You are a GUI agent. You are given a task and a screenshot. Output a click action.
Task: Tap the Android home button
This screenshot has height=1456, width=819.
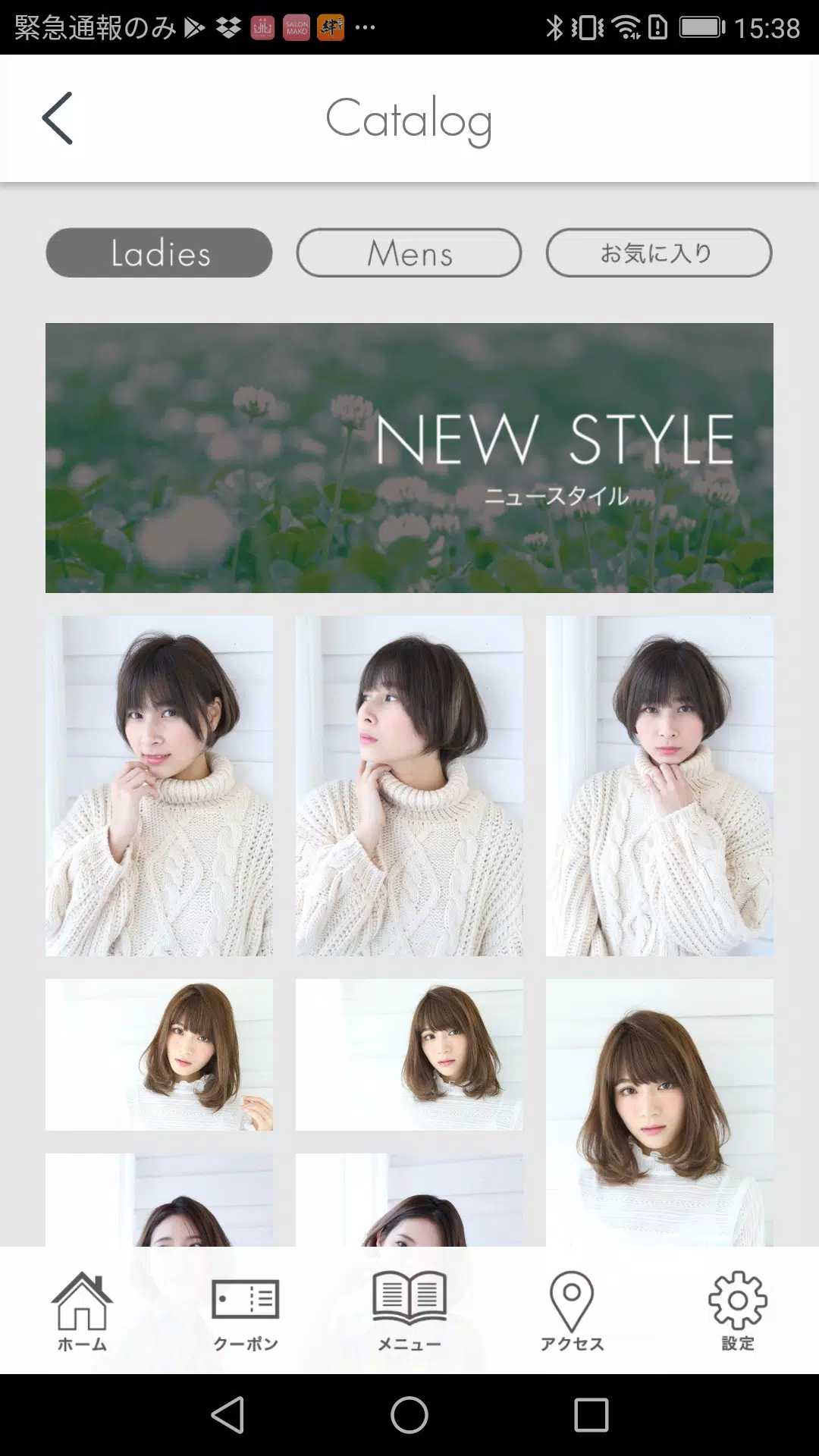(409, 1415)
